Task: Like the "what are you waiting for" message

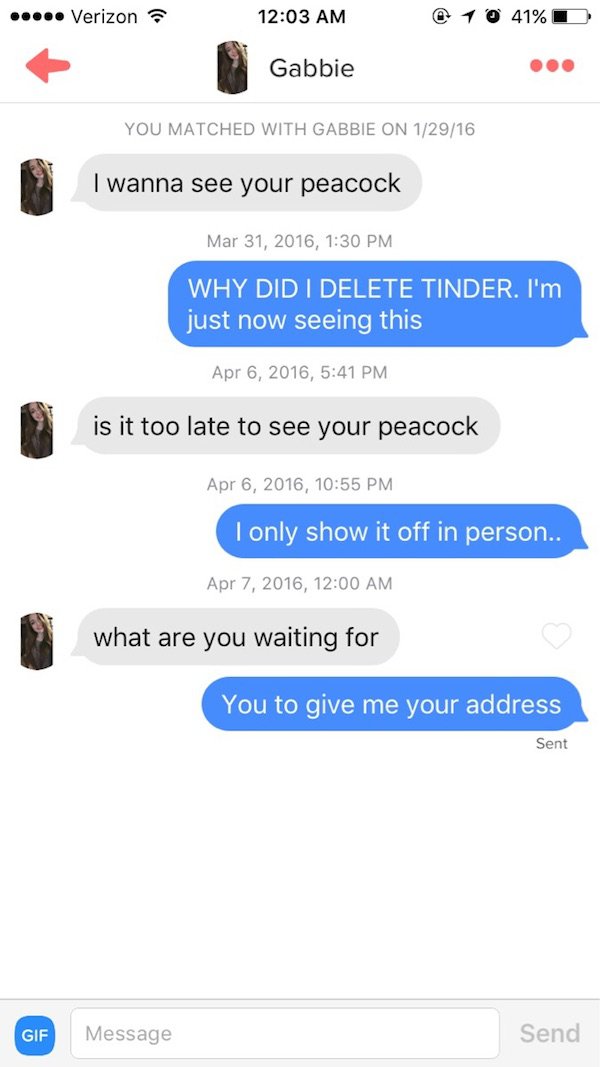Action: (x=555, y=635)
